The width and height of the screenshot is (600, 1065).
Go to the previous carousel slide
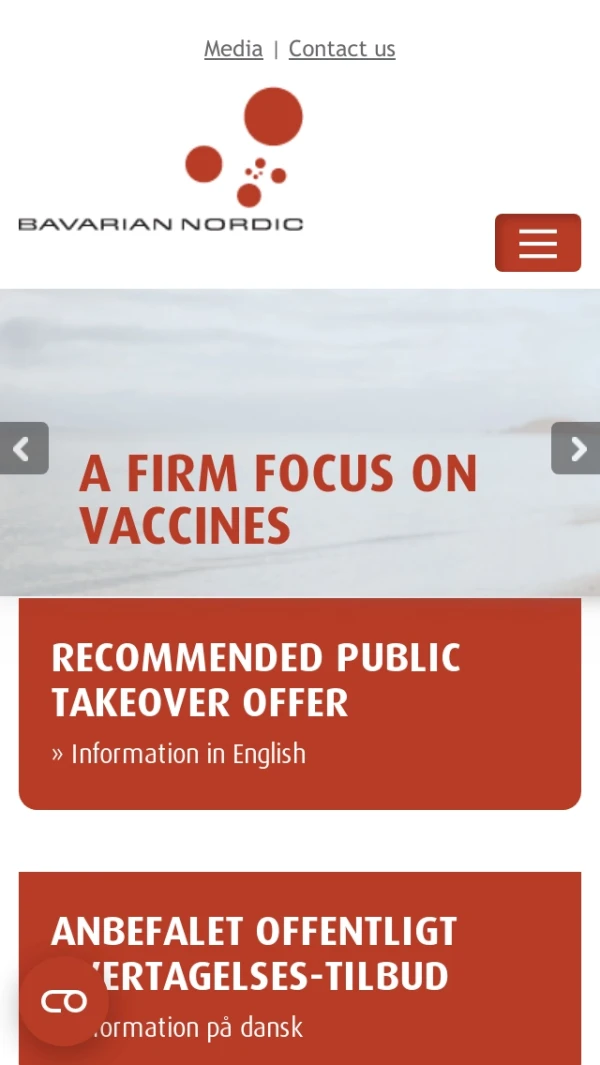(x=23, y=449)
